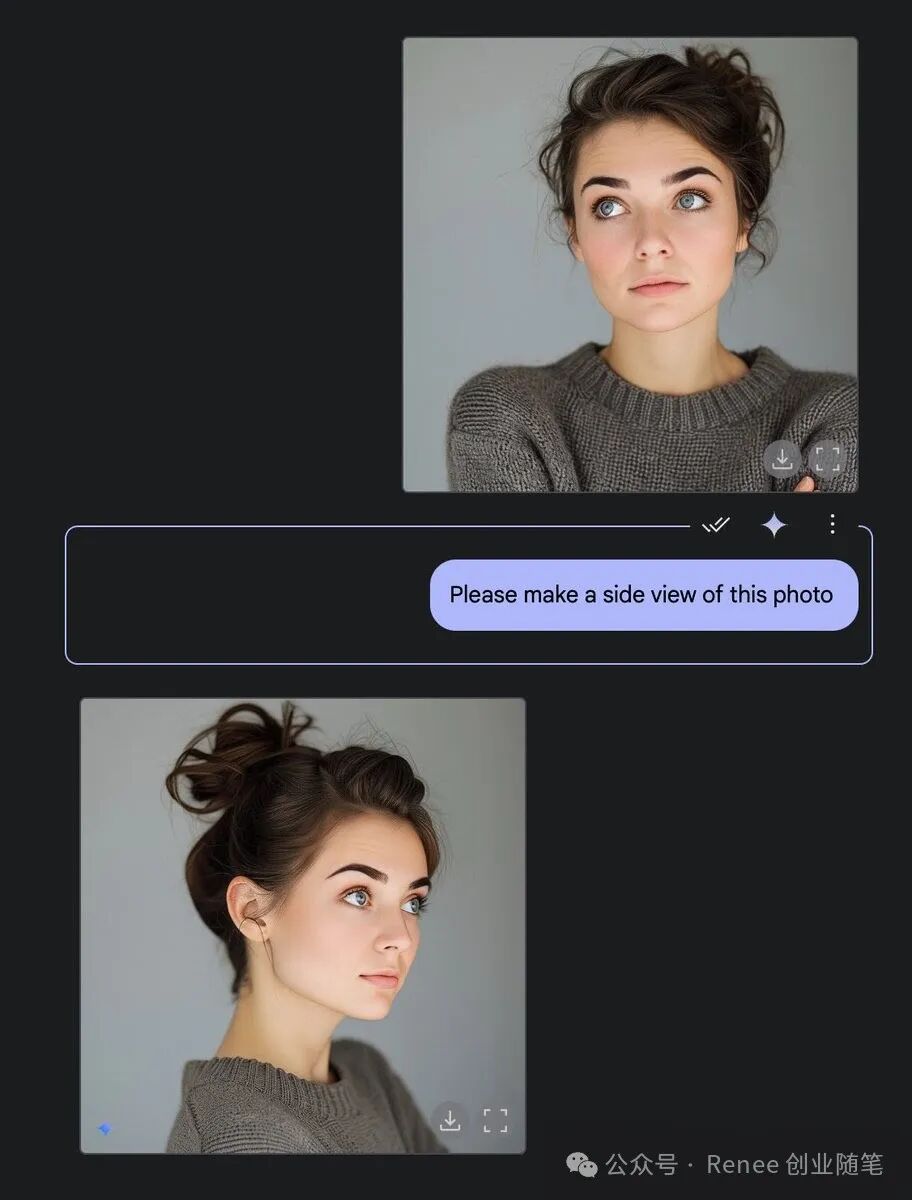Expand the front-facing portrait to fullscreen
This screenshot has width=912, height=1200.
point(827,458)
